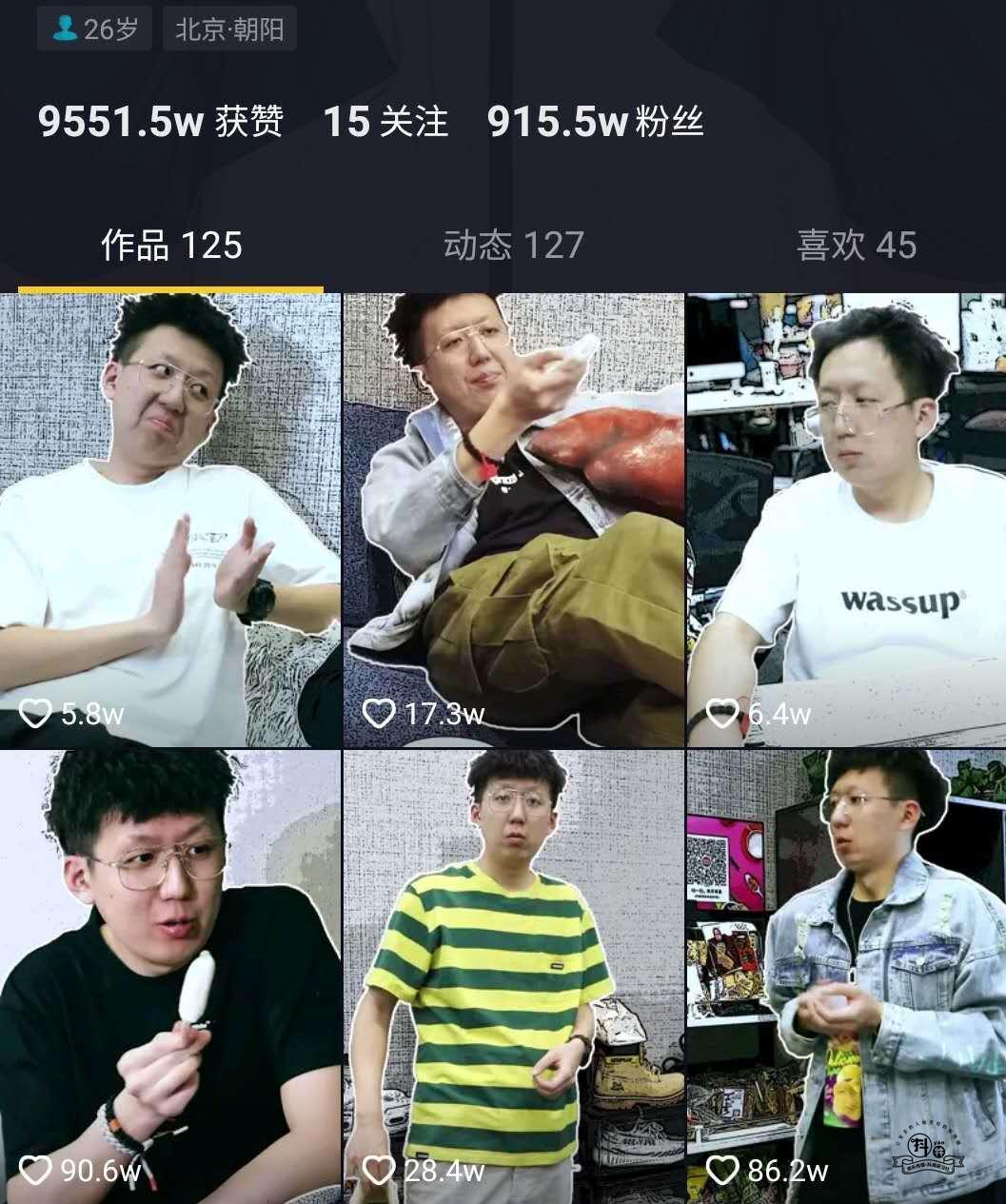Screen dimensions: 1006x1204
Task: View the 15 关注 following list
Action: coord(385,122)
